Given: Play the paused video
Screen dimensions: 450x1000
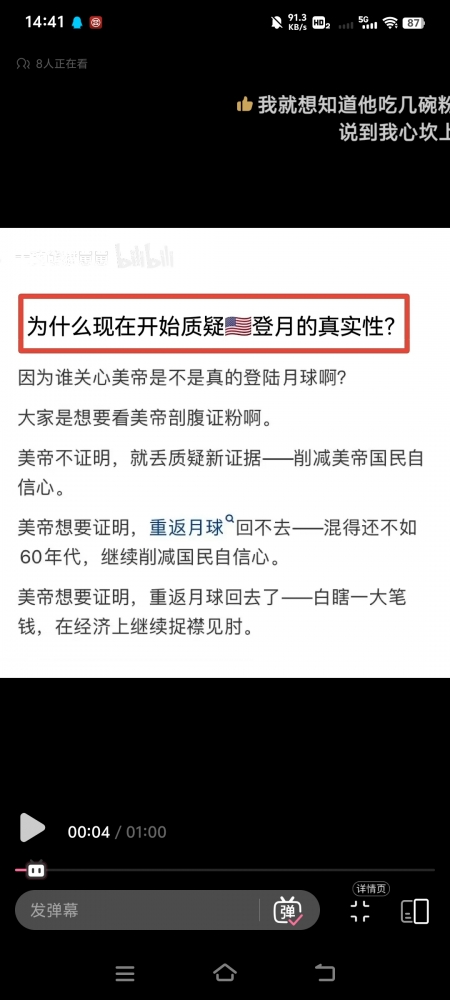Looking at the screenshot, I should pos(32,828).
